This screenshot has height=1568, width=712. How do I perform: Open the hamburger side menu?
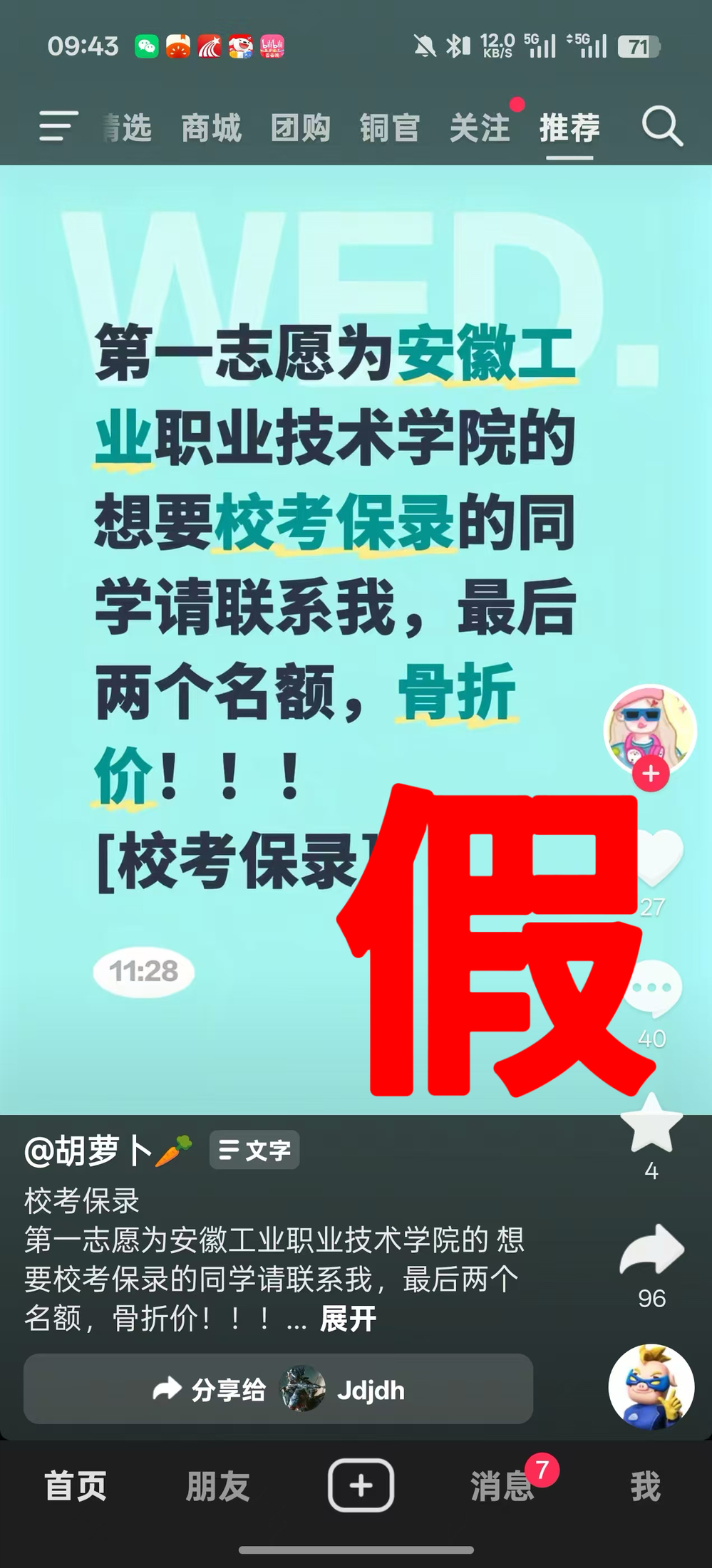tap(58, 126)
